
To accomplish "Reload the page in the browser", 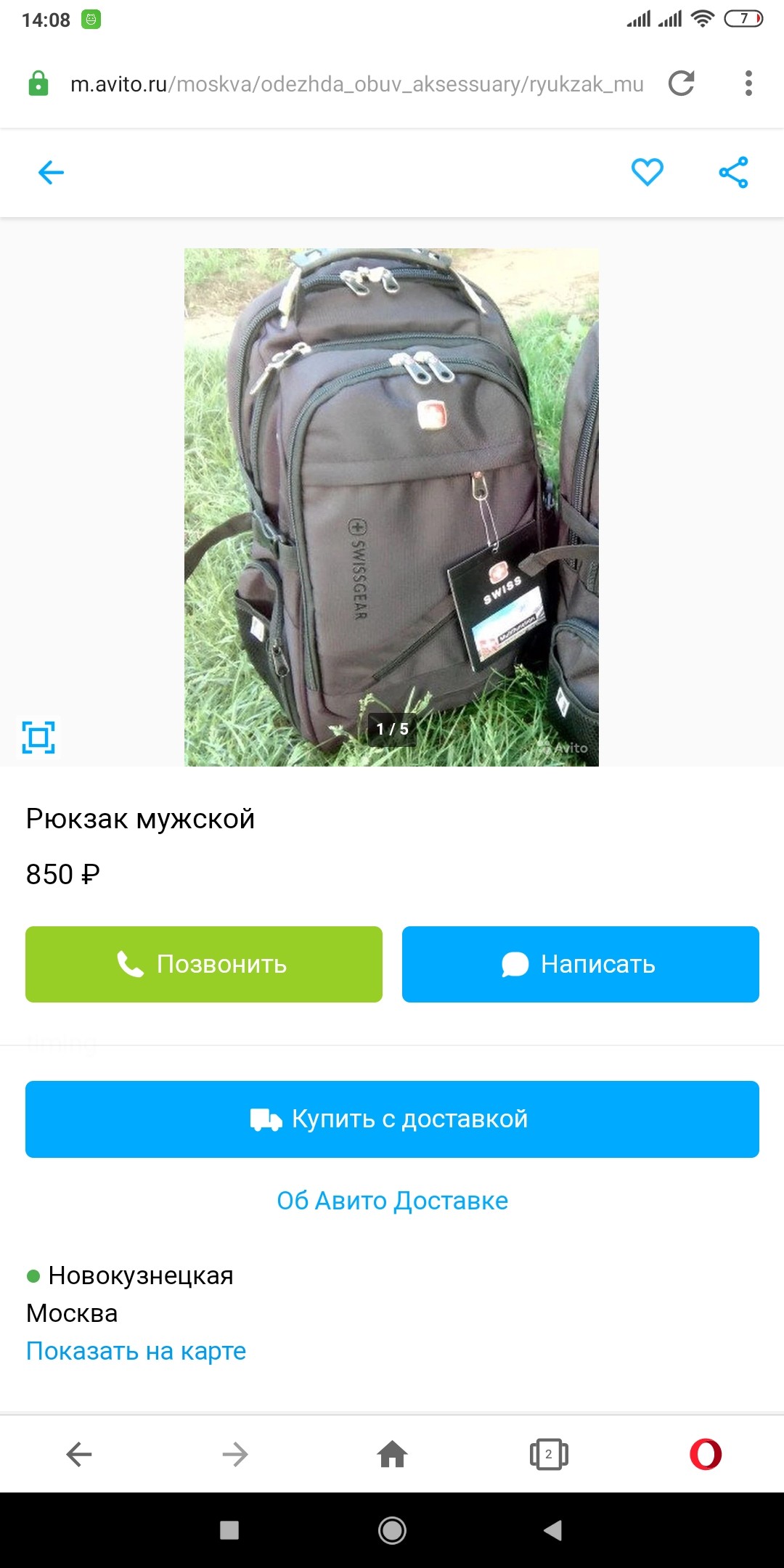I will 682,83.
